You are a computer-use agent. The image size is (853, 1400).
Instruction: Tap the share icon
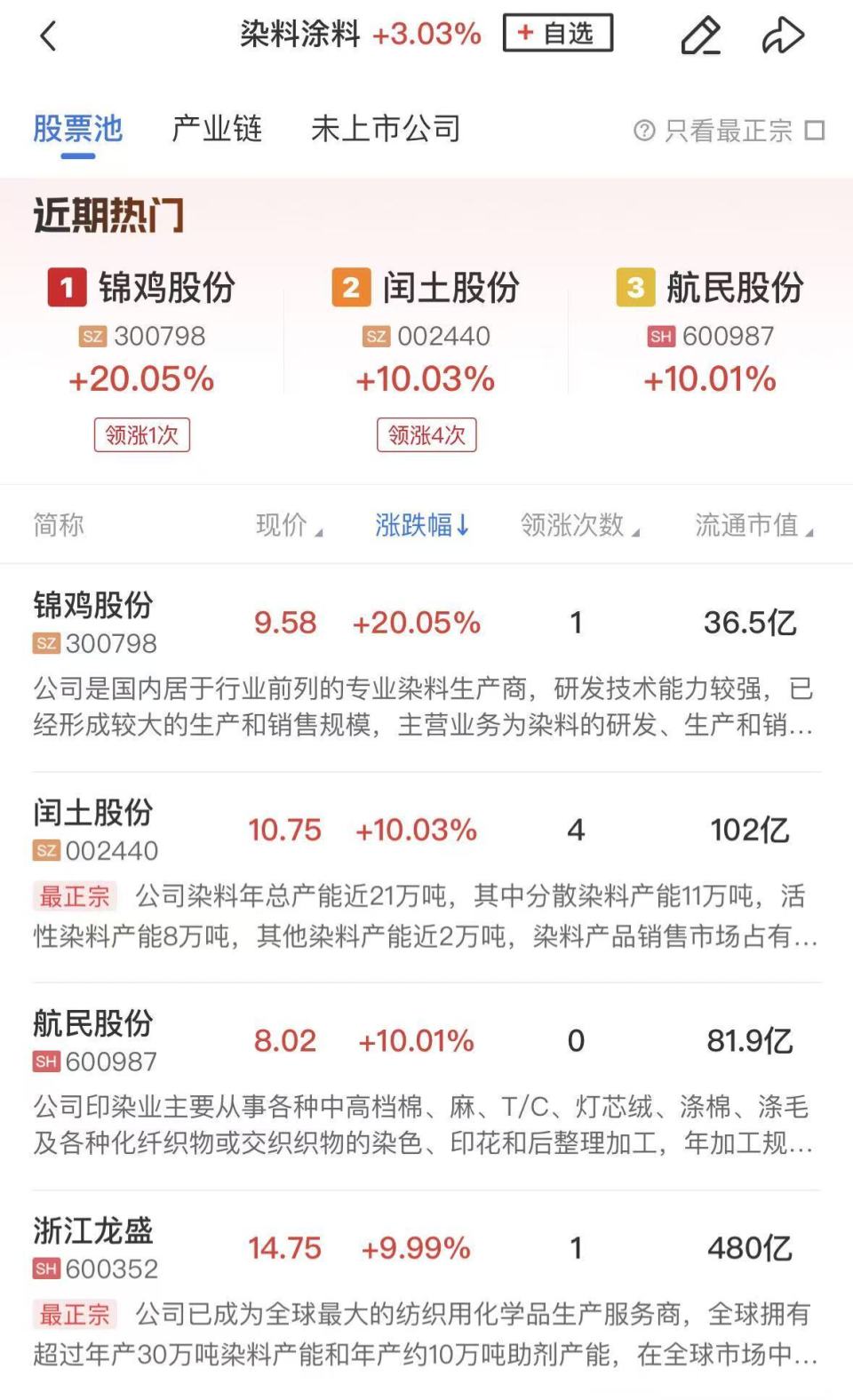(x=784, y=34)
